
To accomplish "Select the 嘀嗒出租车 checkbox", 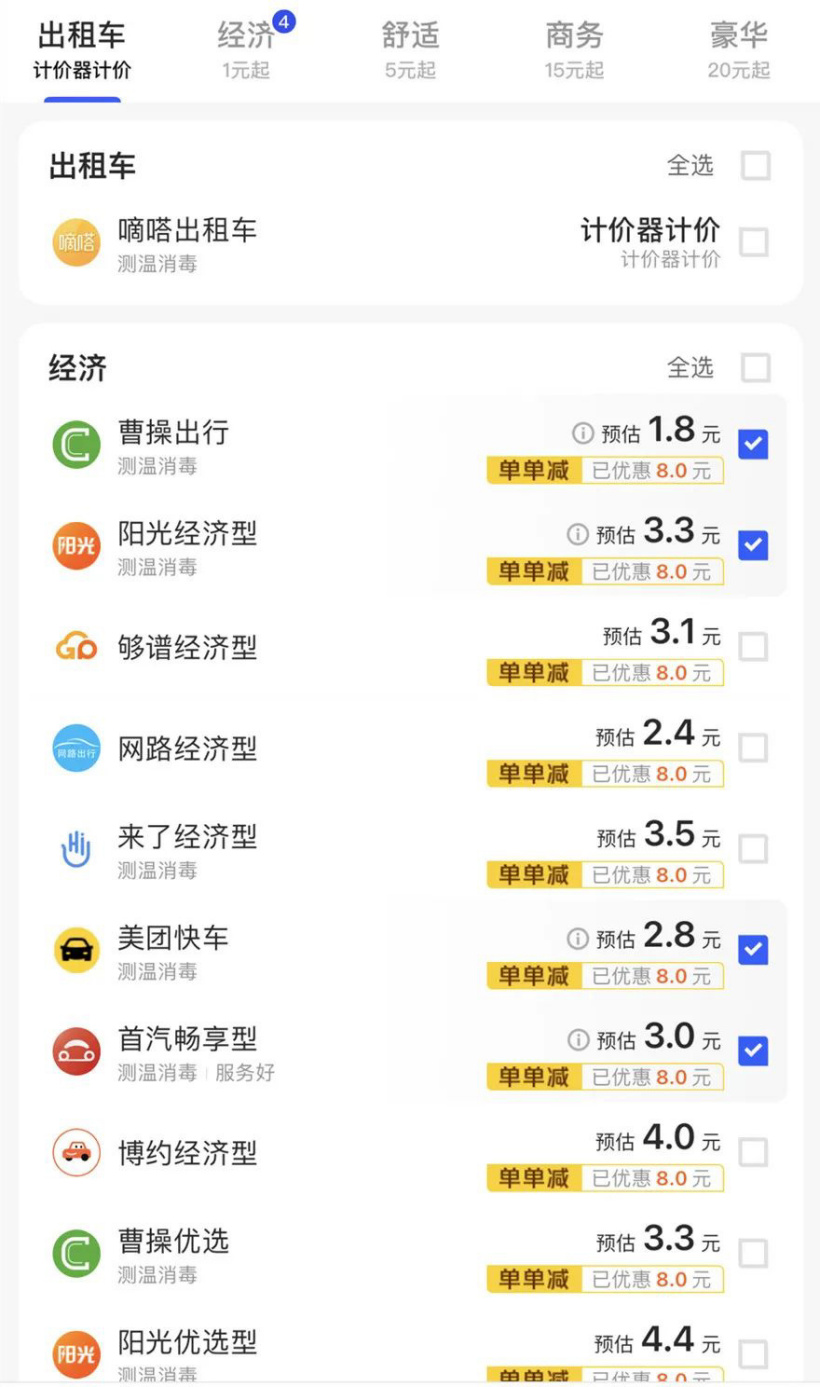I will [x=753, y=242].
